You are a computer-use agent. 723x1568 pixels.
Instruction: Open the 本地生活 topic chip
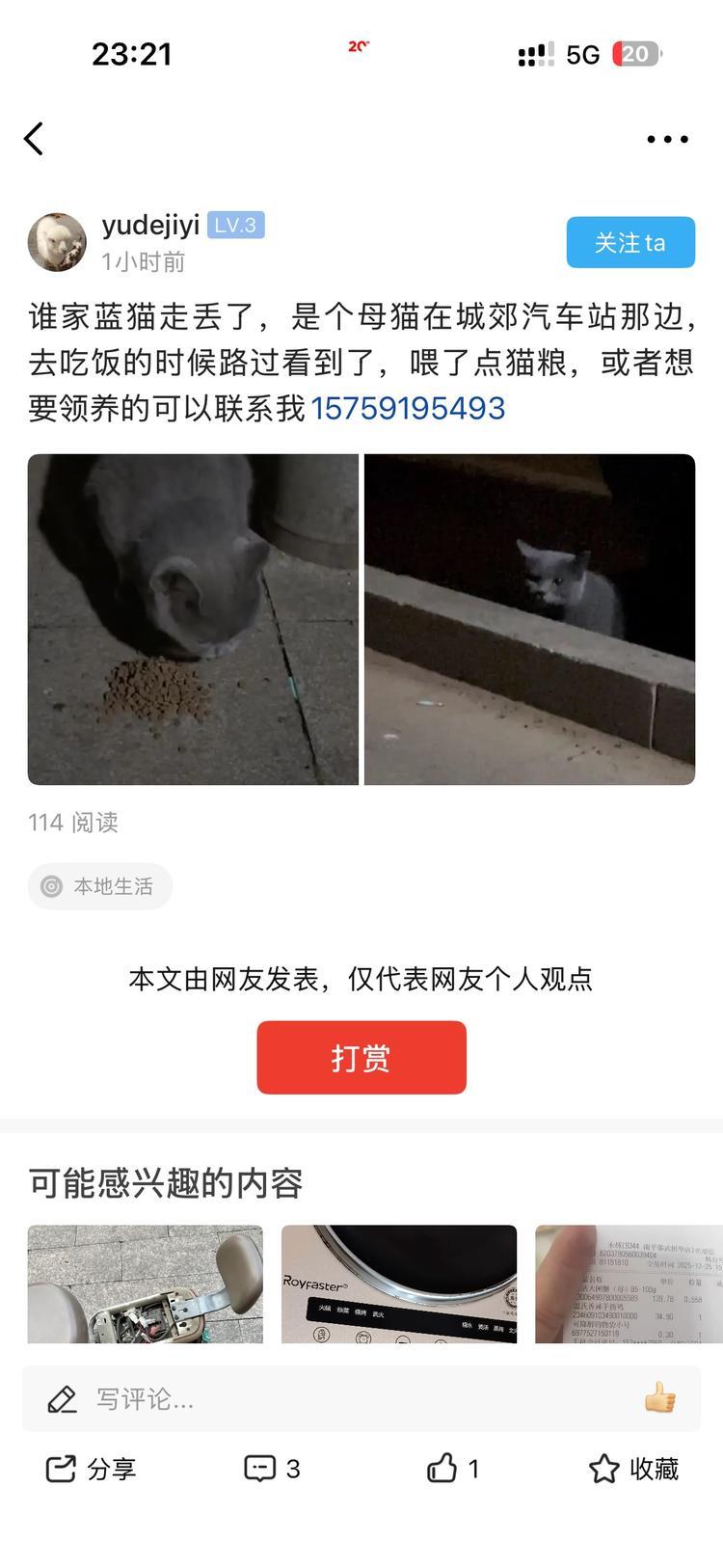pyautogui.click(x=100, y=886)
